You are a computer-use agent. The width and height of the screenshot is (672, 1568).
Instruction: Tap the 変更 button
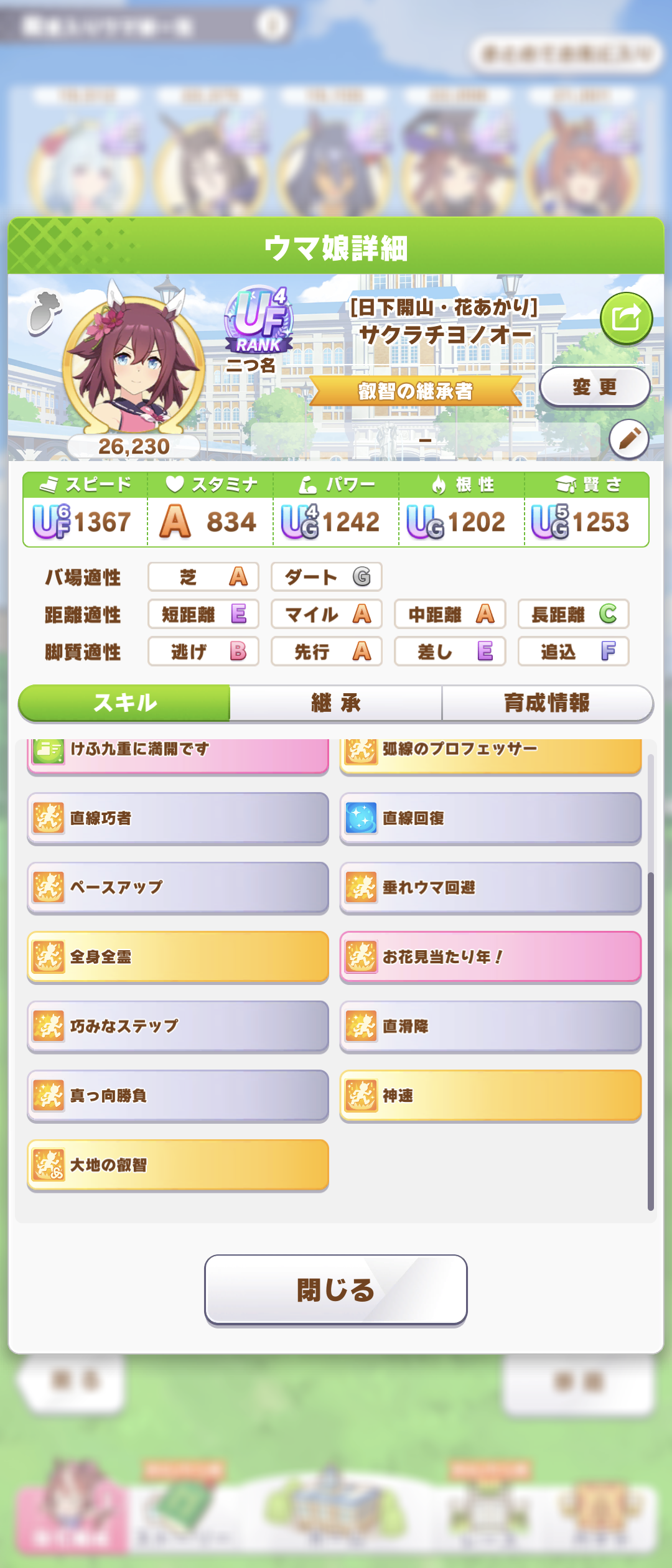(x=594, y=387)
